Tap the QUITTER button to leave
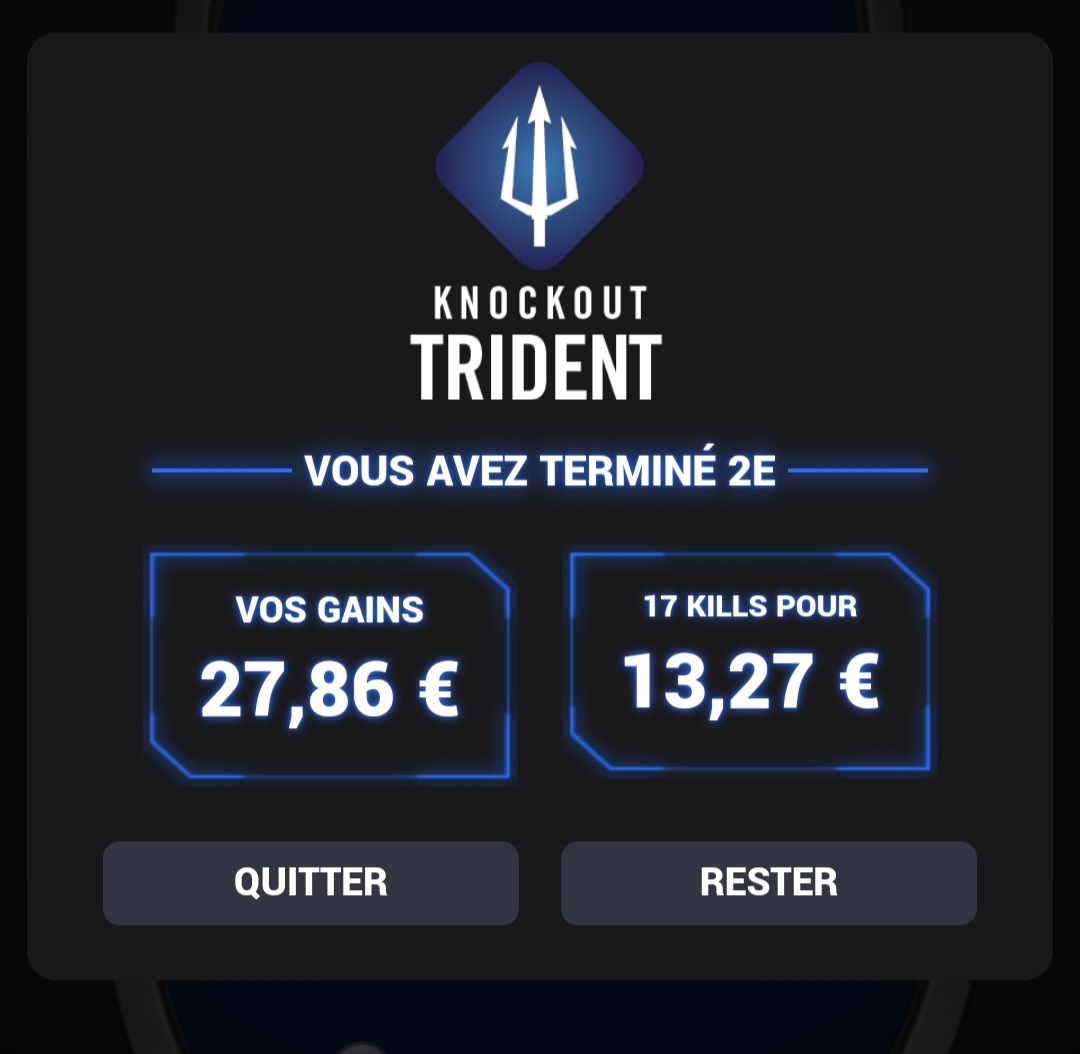Image resolution: width=1080 pixels, height=1054 pixels. click(310, 883)
